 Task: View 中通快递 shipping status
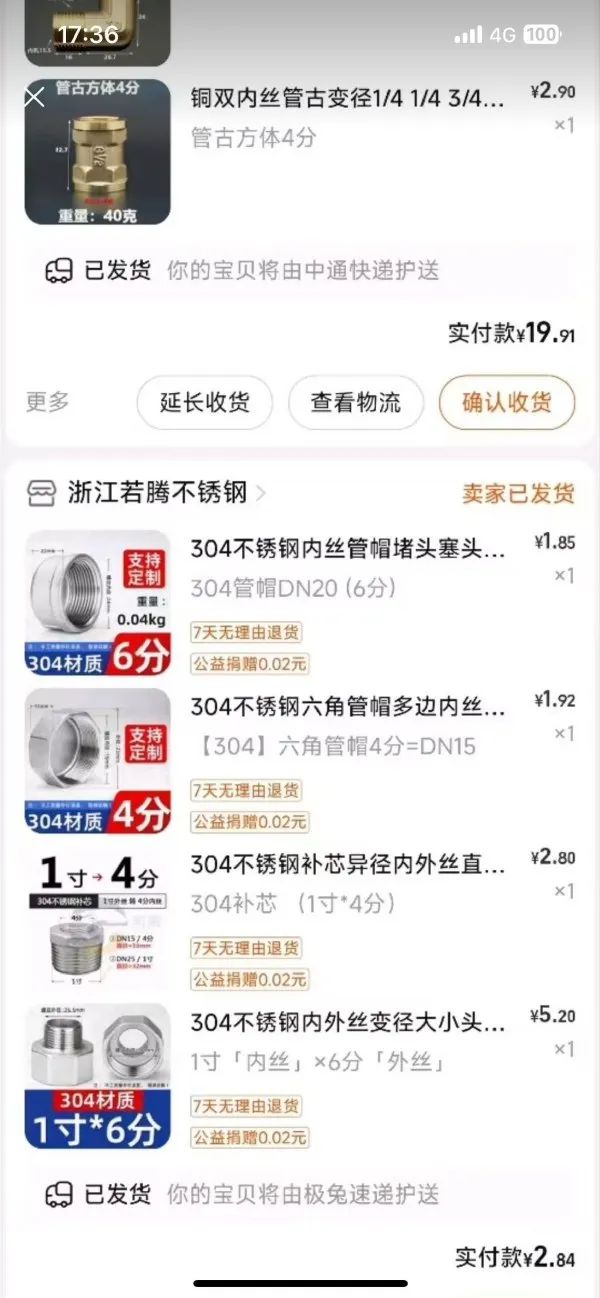(x=300, y=270)
